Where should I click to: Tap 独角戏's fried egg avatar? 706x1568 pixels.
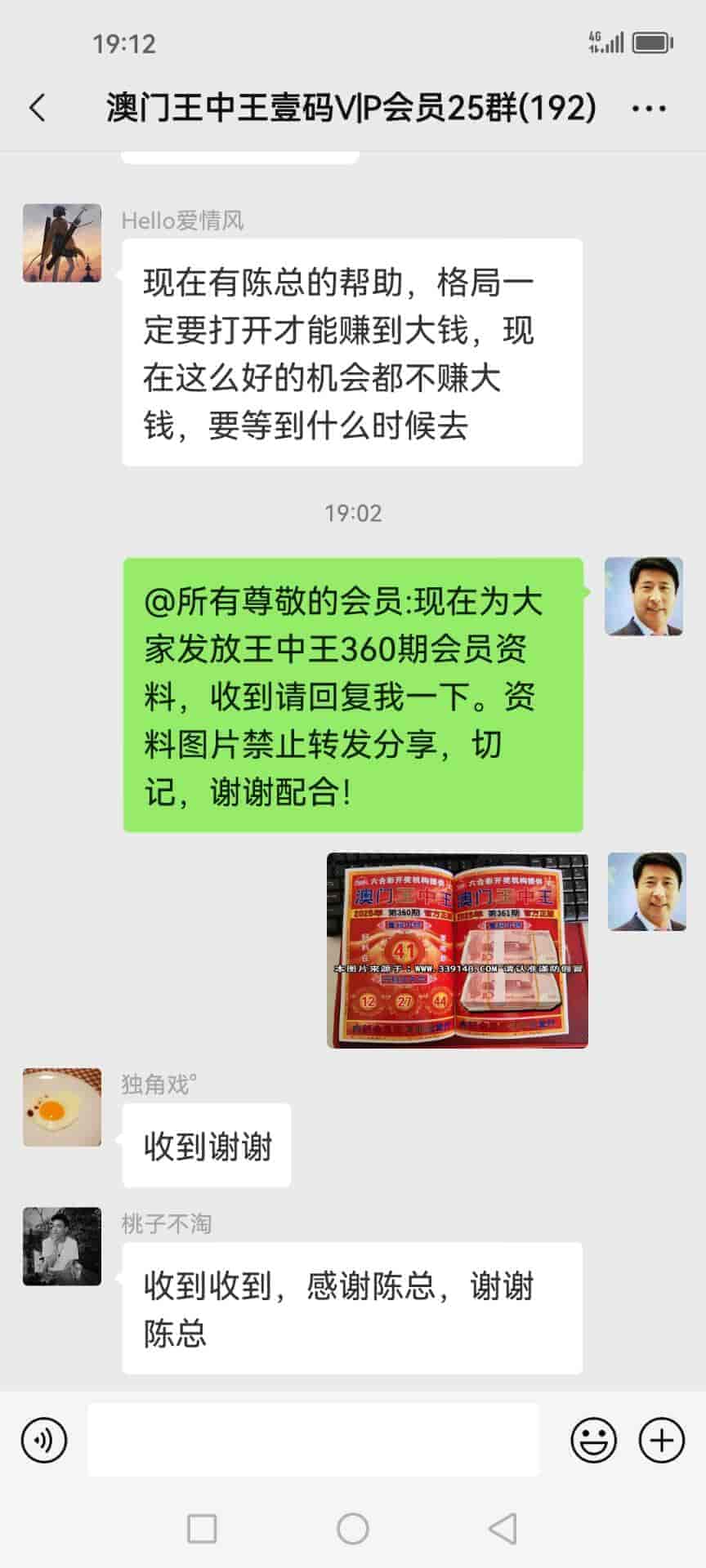click(62, 1107)
